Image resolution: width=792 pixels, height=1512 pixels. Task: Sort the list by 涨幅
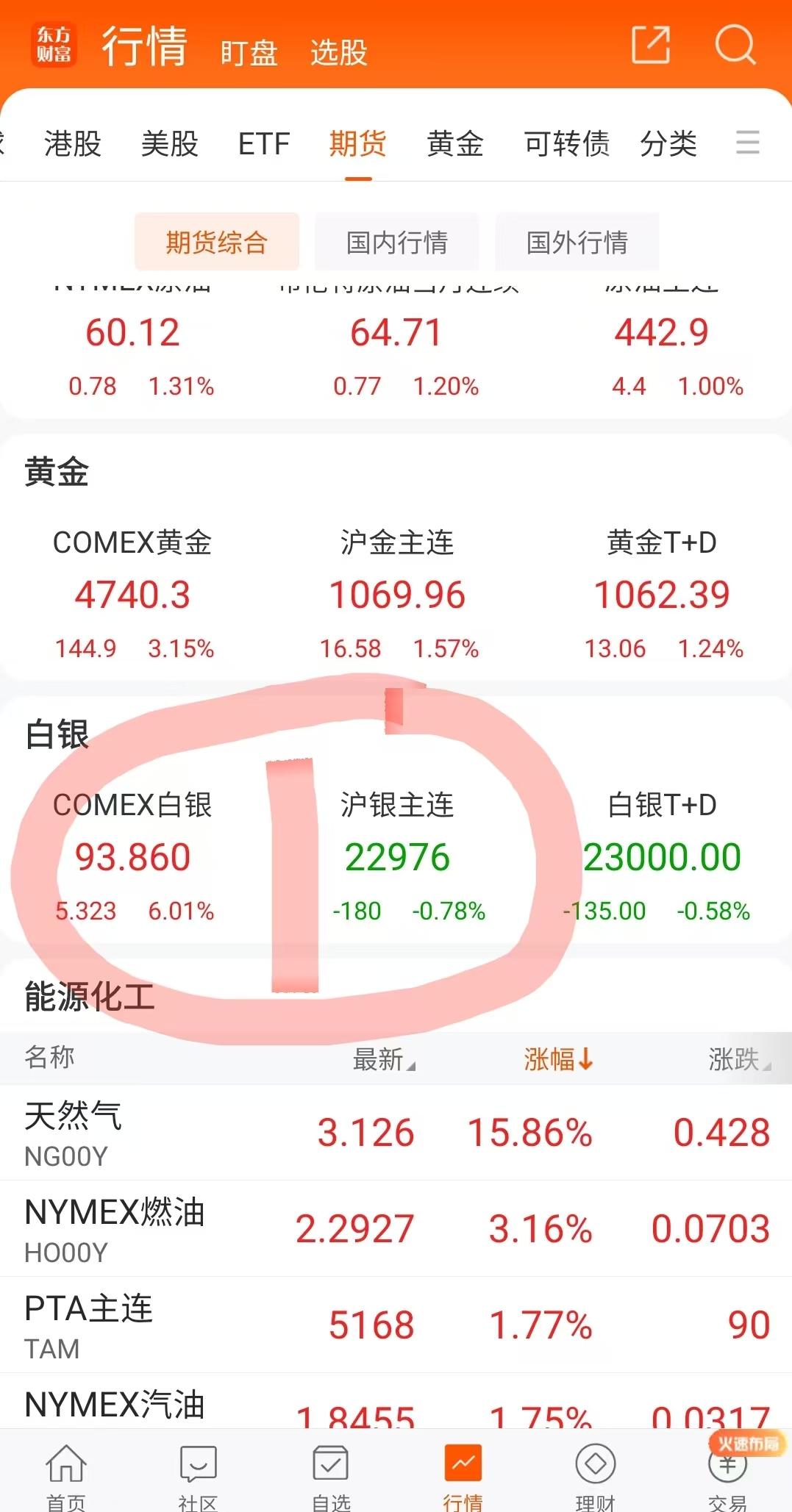pyautogui.click(x=557, y=1059)
